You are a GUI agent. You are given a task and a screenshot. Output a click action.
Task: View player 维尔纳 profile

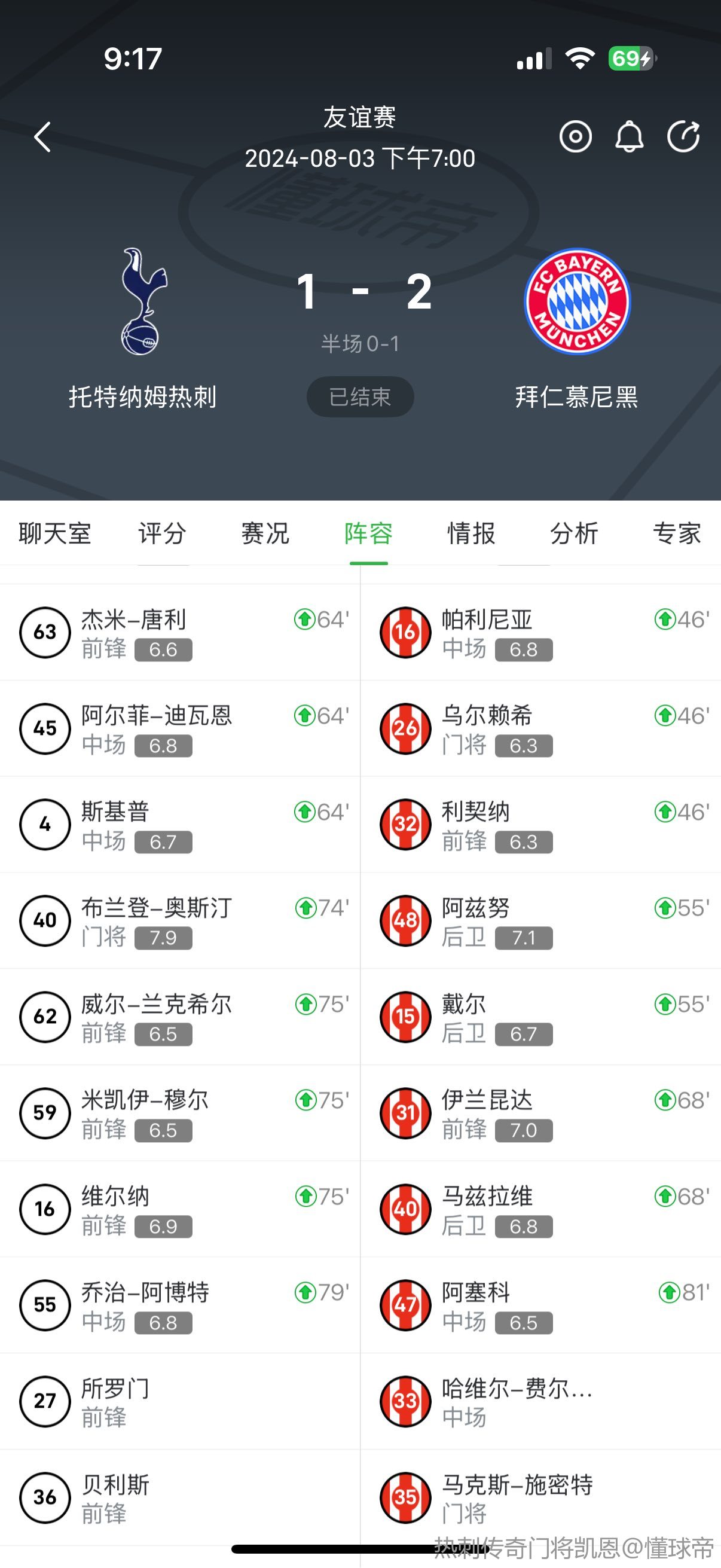point(115,1209)
